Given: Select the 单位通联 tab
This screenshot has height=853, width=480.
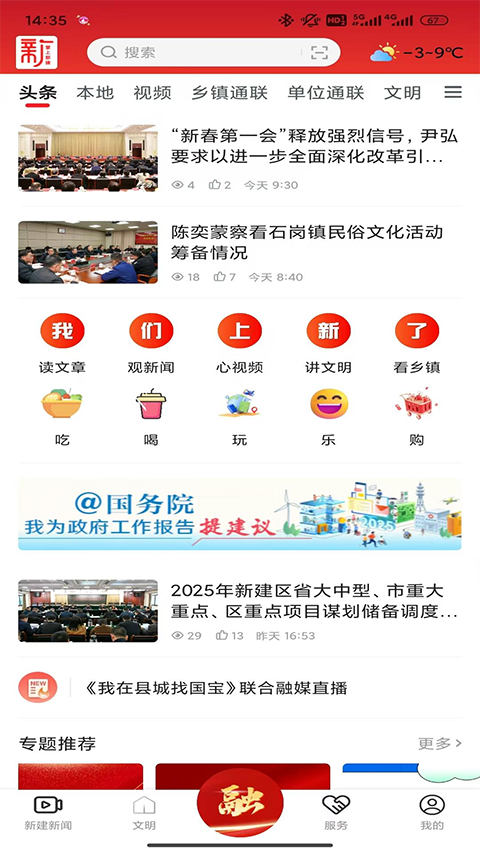Looking at the screenshot, I should (x=325, y=92).
